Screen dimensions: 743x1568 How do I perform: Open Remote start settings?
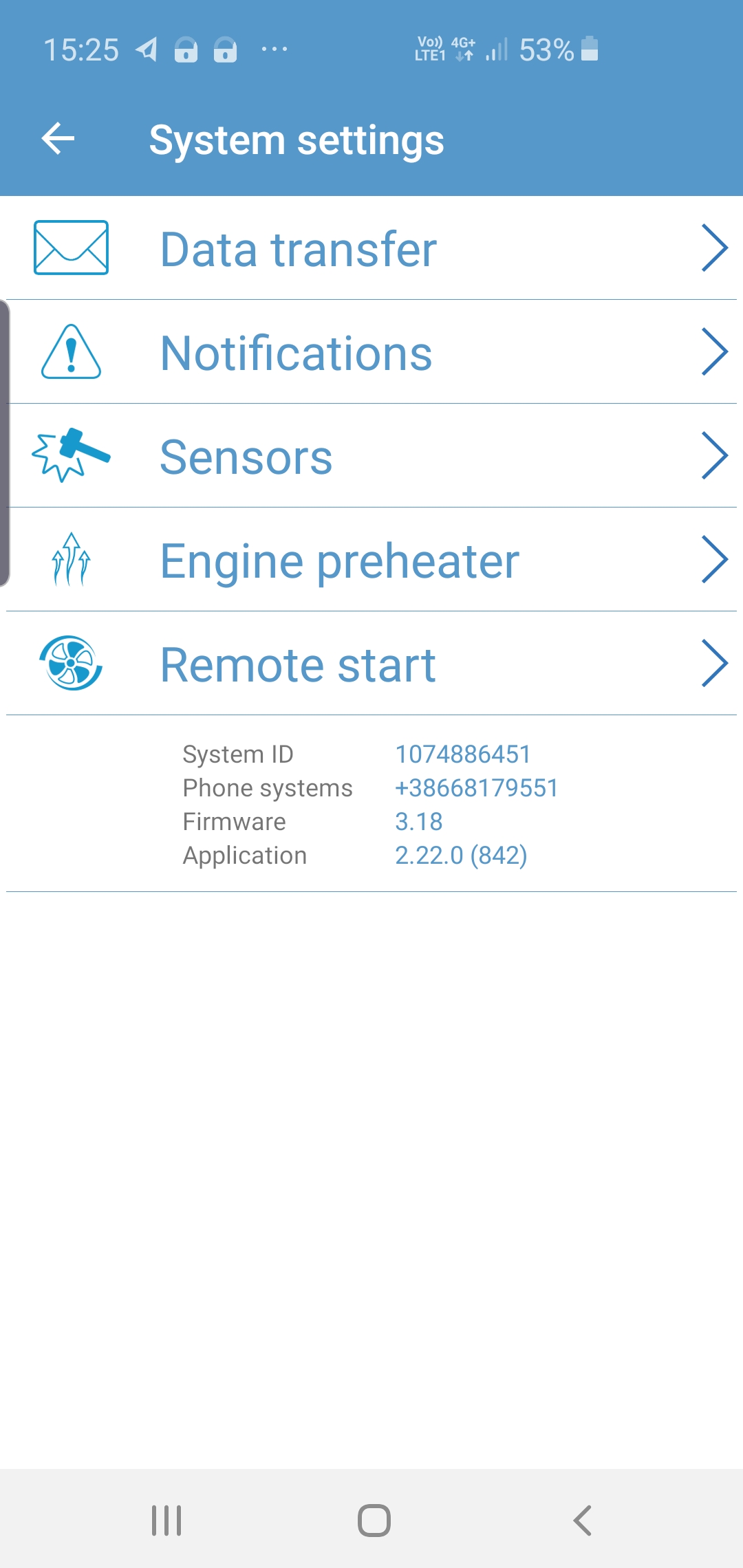[371, 664]
